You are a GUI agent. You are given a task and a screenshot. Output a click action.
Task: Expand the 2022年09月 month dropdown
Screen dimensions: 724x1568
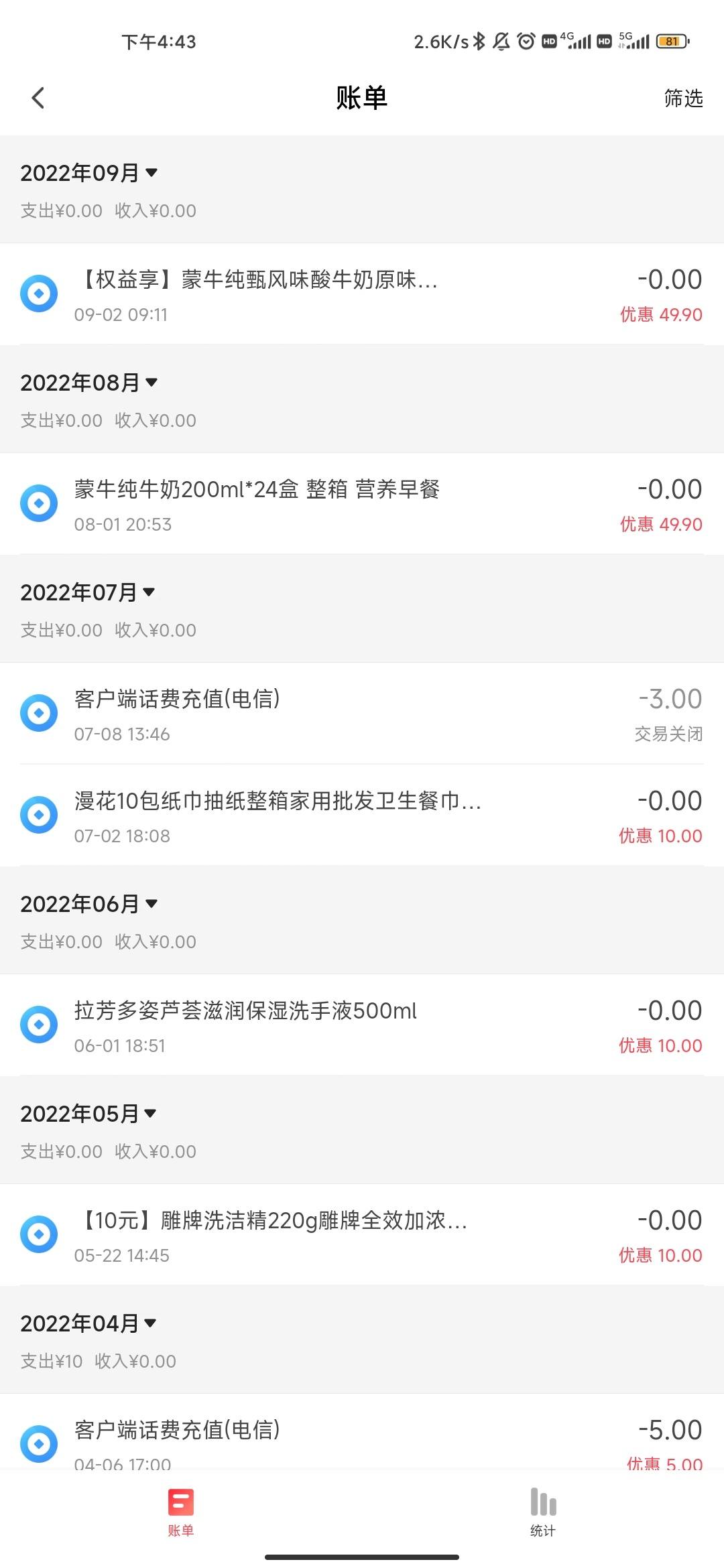pyautogui.click(x=89, y=173)
